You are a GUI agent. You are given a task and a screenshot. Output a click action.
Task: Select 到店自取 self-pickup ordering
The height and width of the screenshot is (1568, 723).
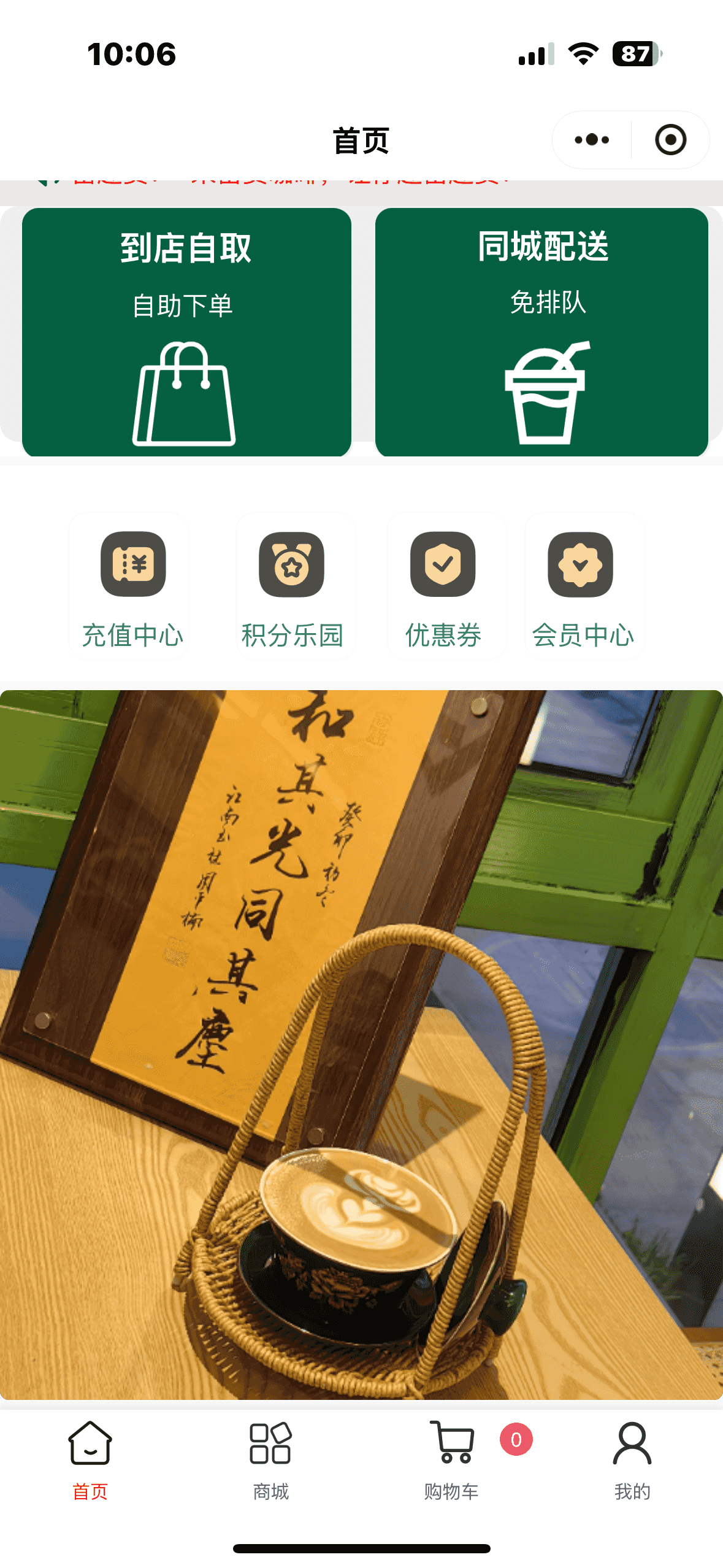pos(186,332)
